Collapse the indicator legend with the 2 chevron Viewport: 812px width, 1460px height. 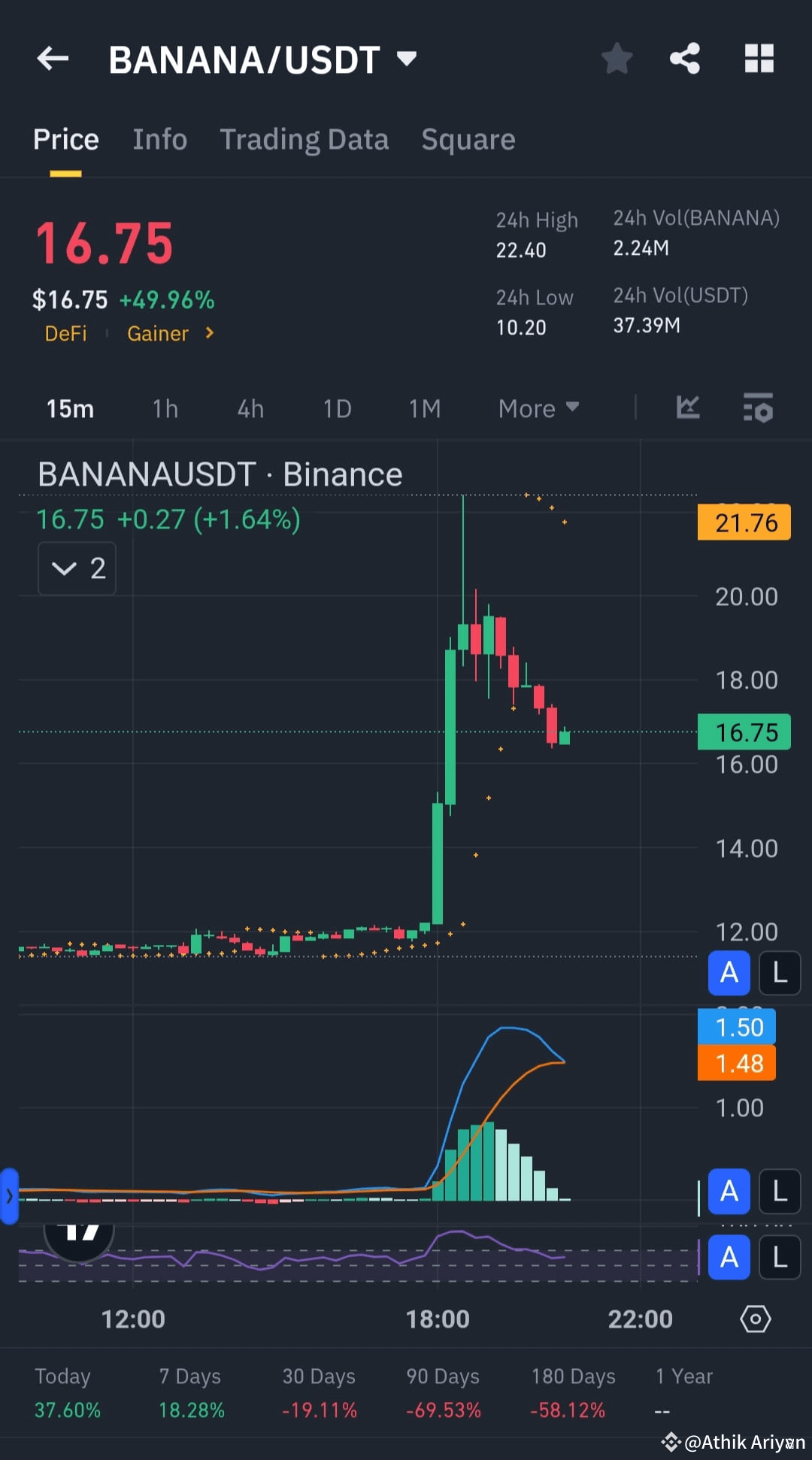[76, 568]
